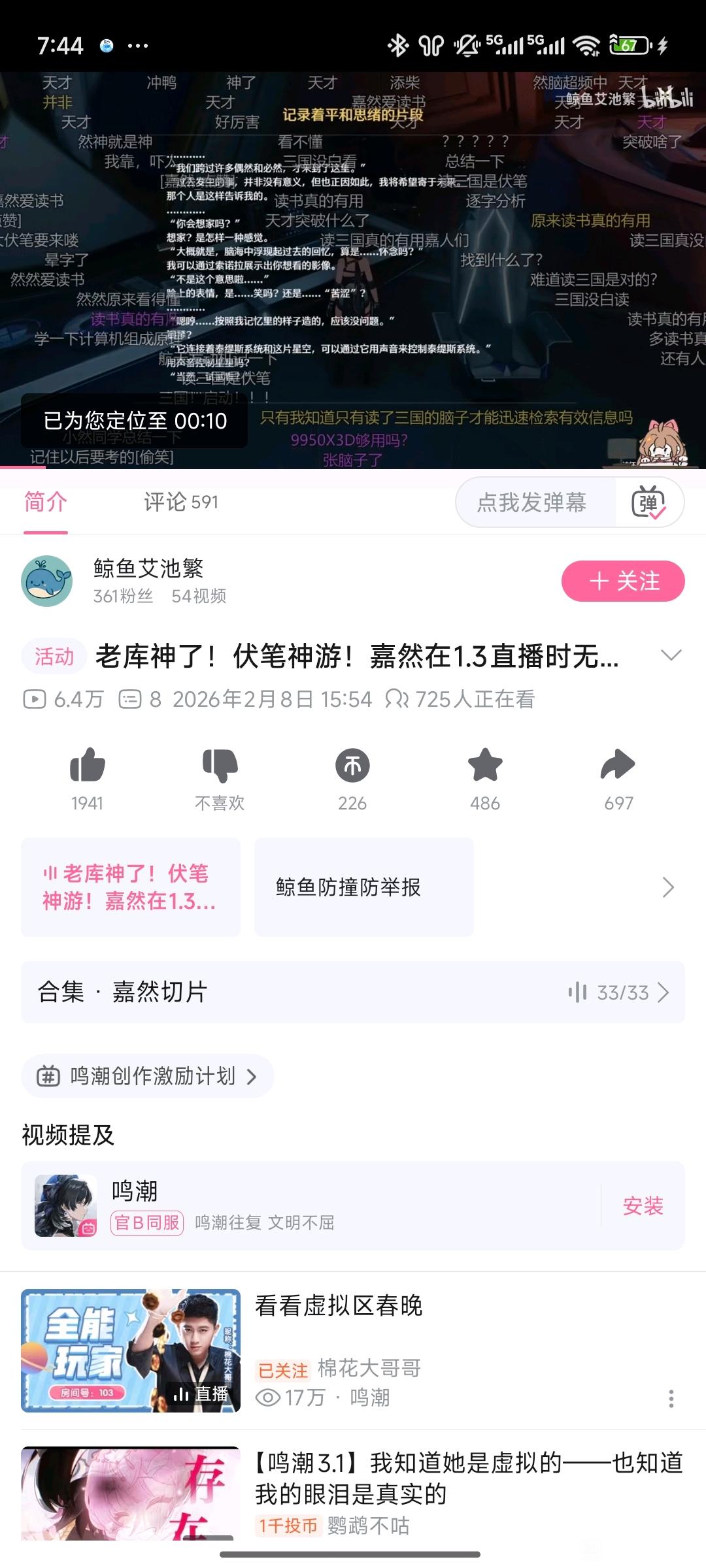Select the 简介 tab
Viewport: 706px width, 1568px height.
[x=46, y=502]
